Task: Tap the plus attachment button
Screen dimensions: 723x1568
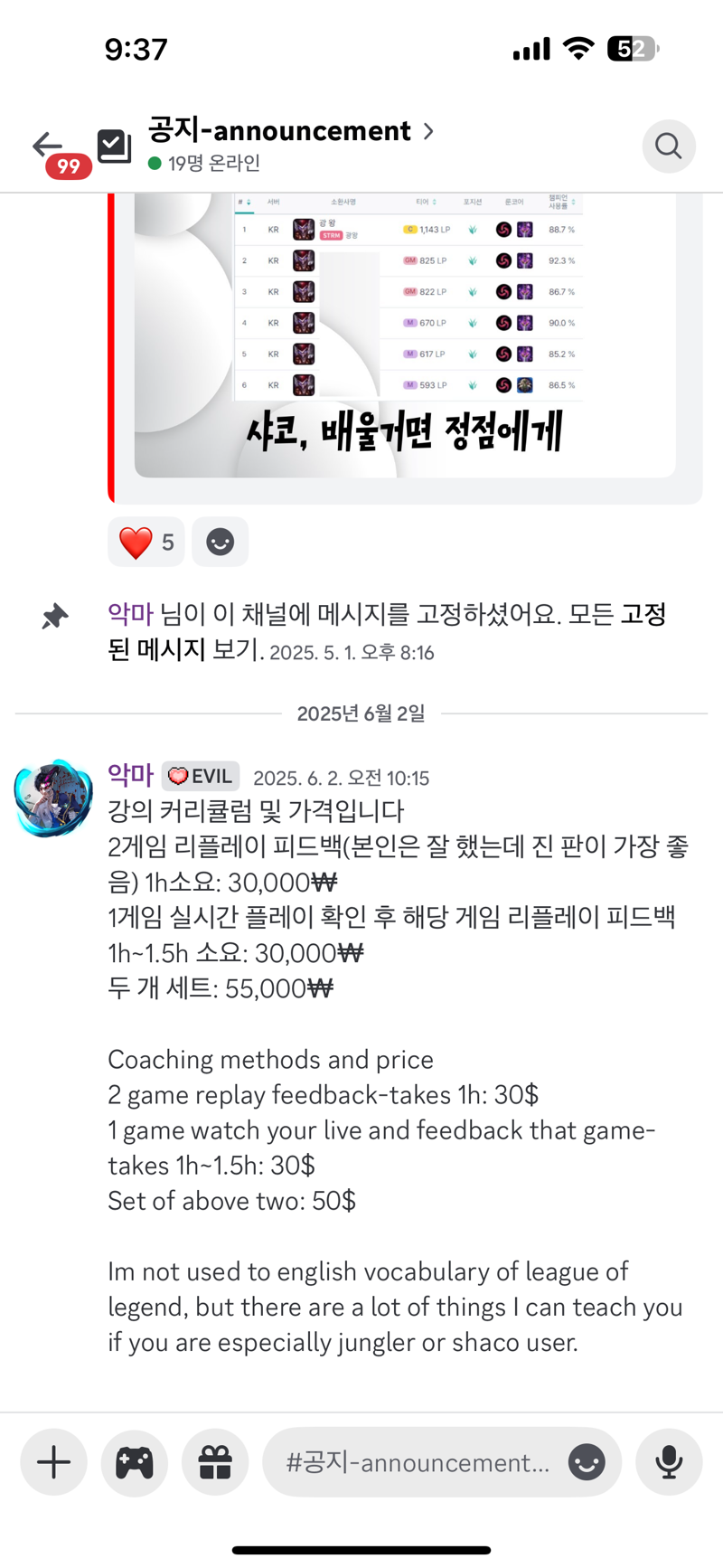Action: [53, 1462]
